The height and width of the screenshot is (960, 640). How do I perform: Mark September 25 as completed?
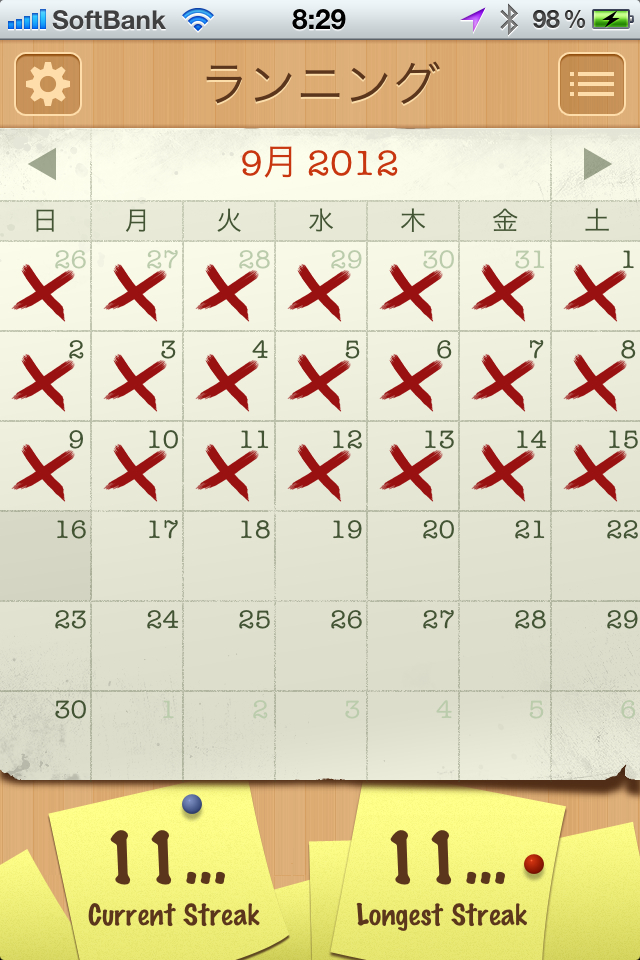click(x=229, y=646)
